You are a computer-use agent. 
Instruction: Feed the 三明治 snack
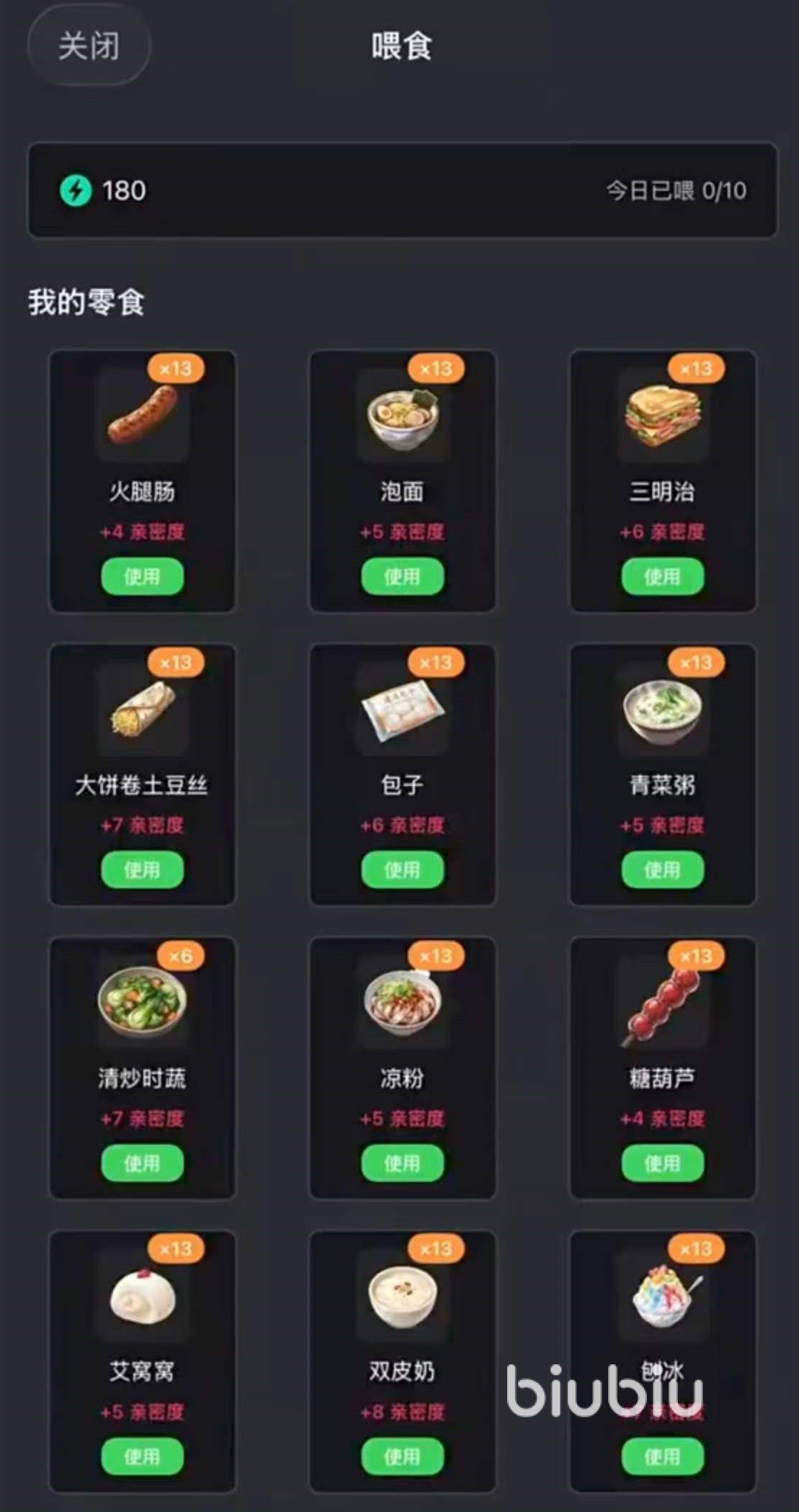pyautogui.click(x=662, y=576)
